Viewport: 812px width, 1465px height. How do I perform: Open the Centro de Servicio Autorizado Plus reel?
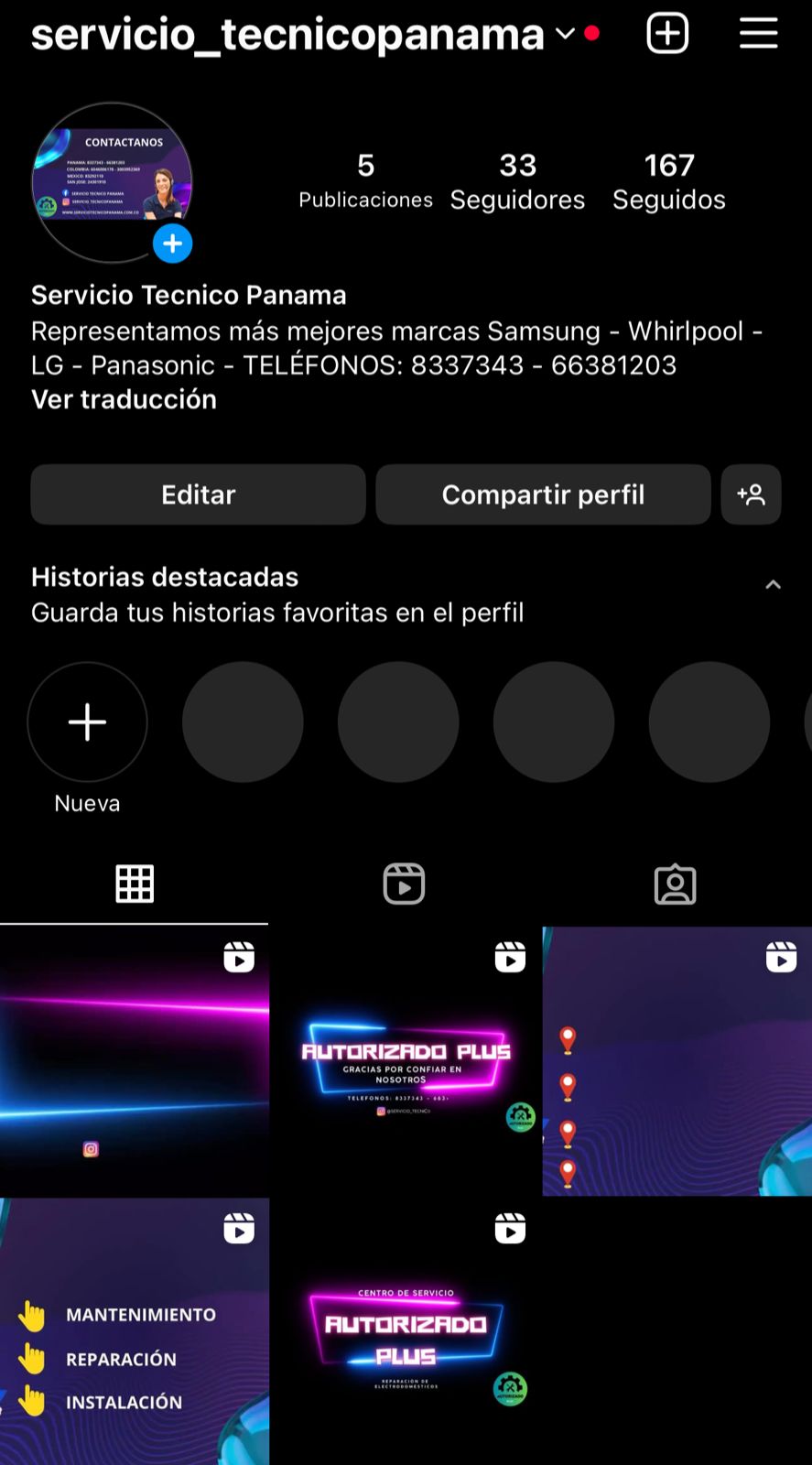(x=406, y=1331)
